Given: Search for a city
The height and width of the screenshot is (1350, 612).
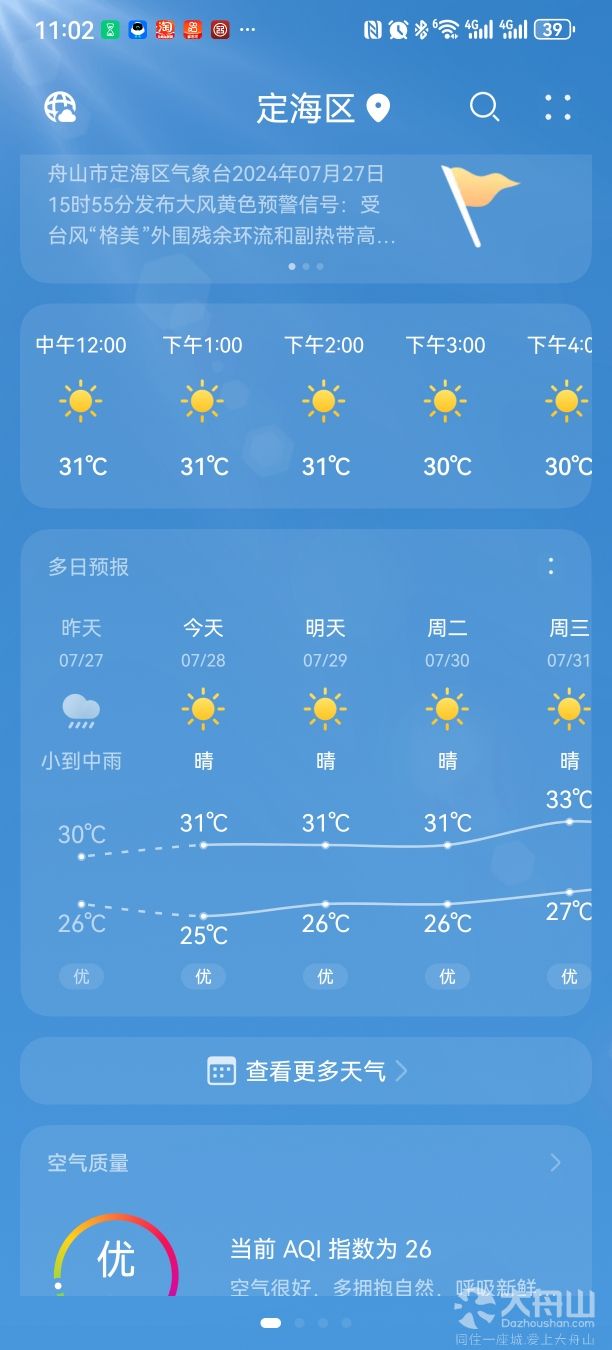Looking at the screenshot, I should (484, 107).
